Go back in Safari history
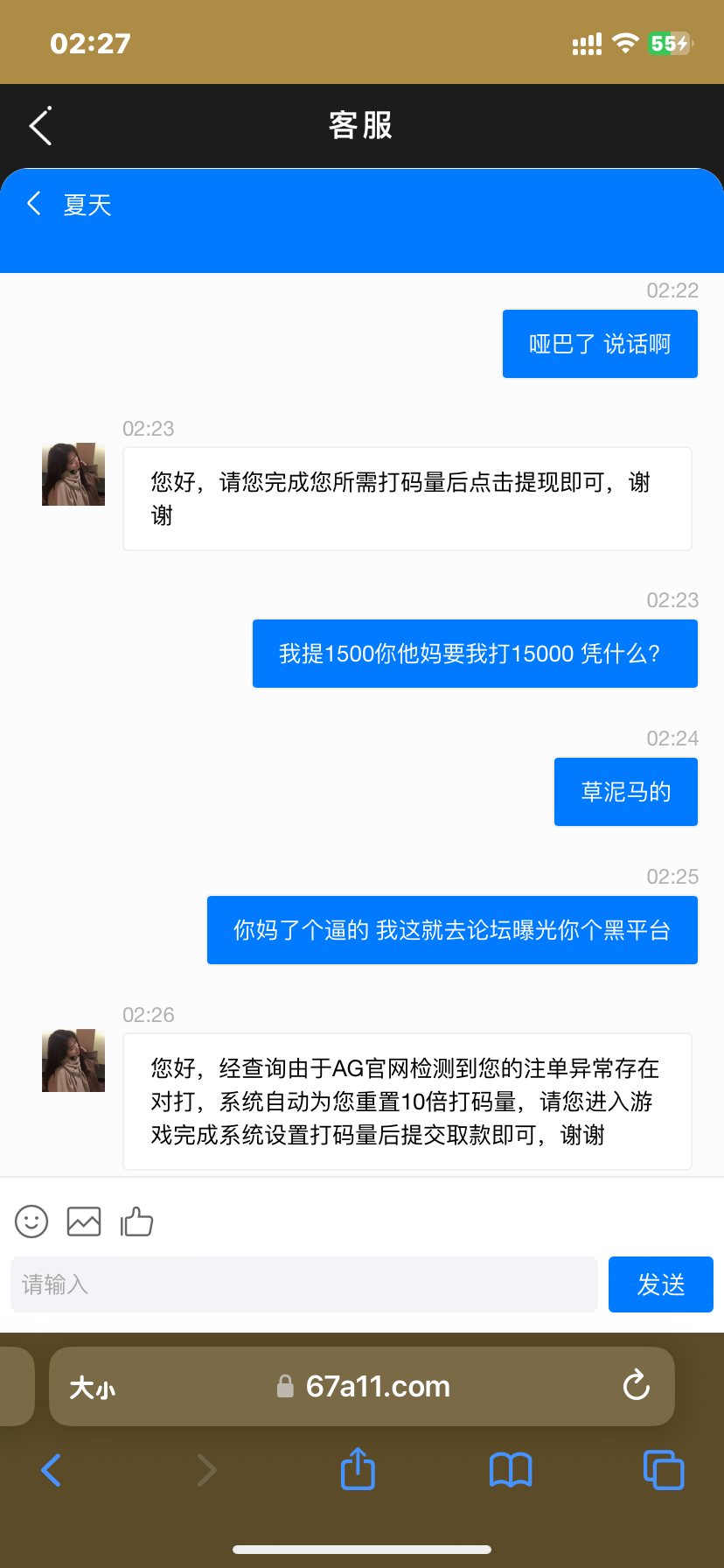 52,1470
